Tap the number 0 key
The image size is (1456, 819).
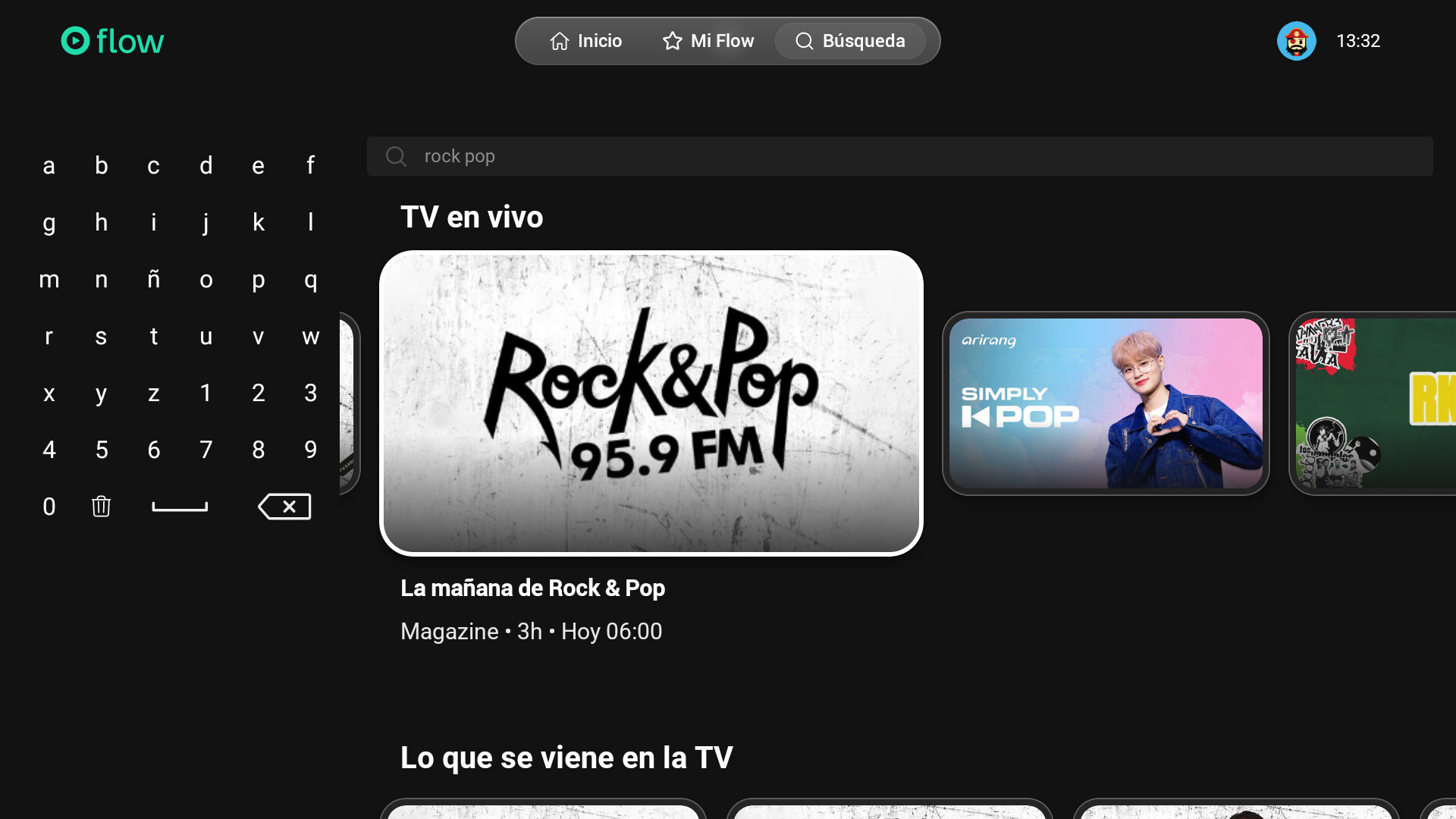click(49, 506)
